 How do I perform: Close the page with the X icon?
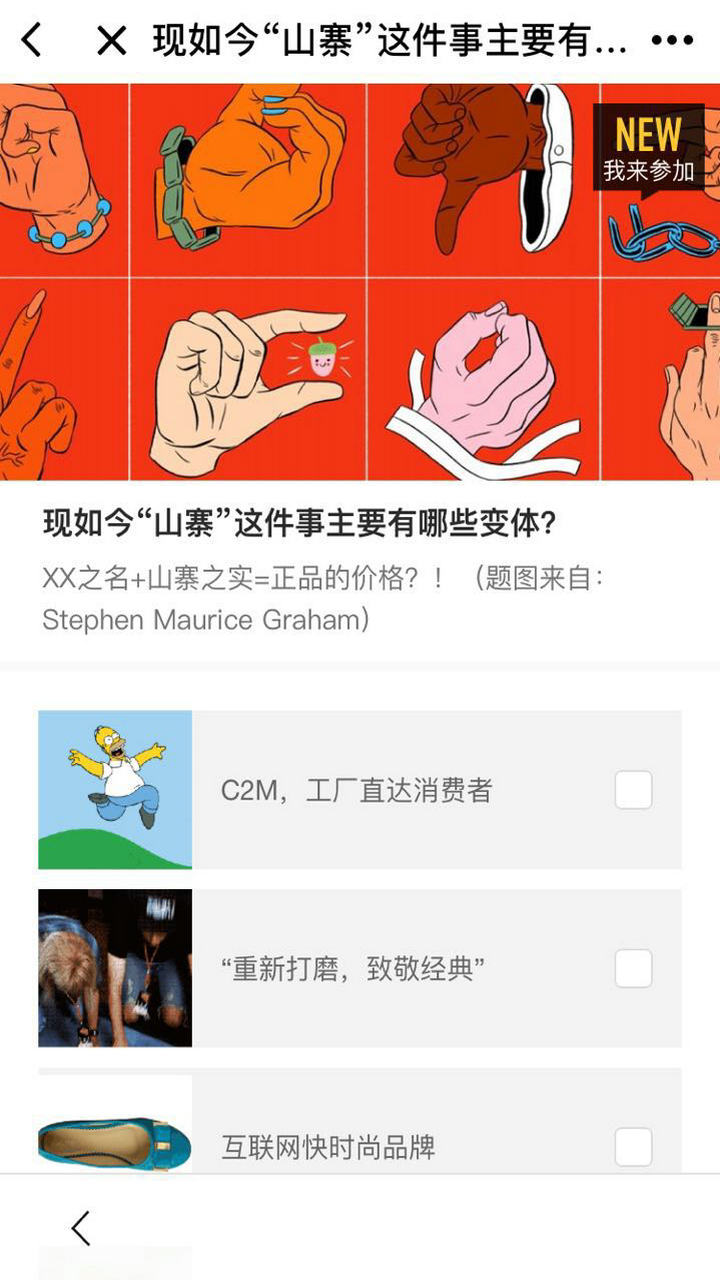pyautogui.click(x=111, y=41)
